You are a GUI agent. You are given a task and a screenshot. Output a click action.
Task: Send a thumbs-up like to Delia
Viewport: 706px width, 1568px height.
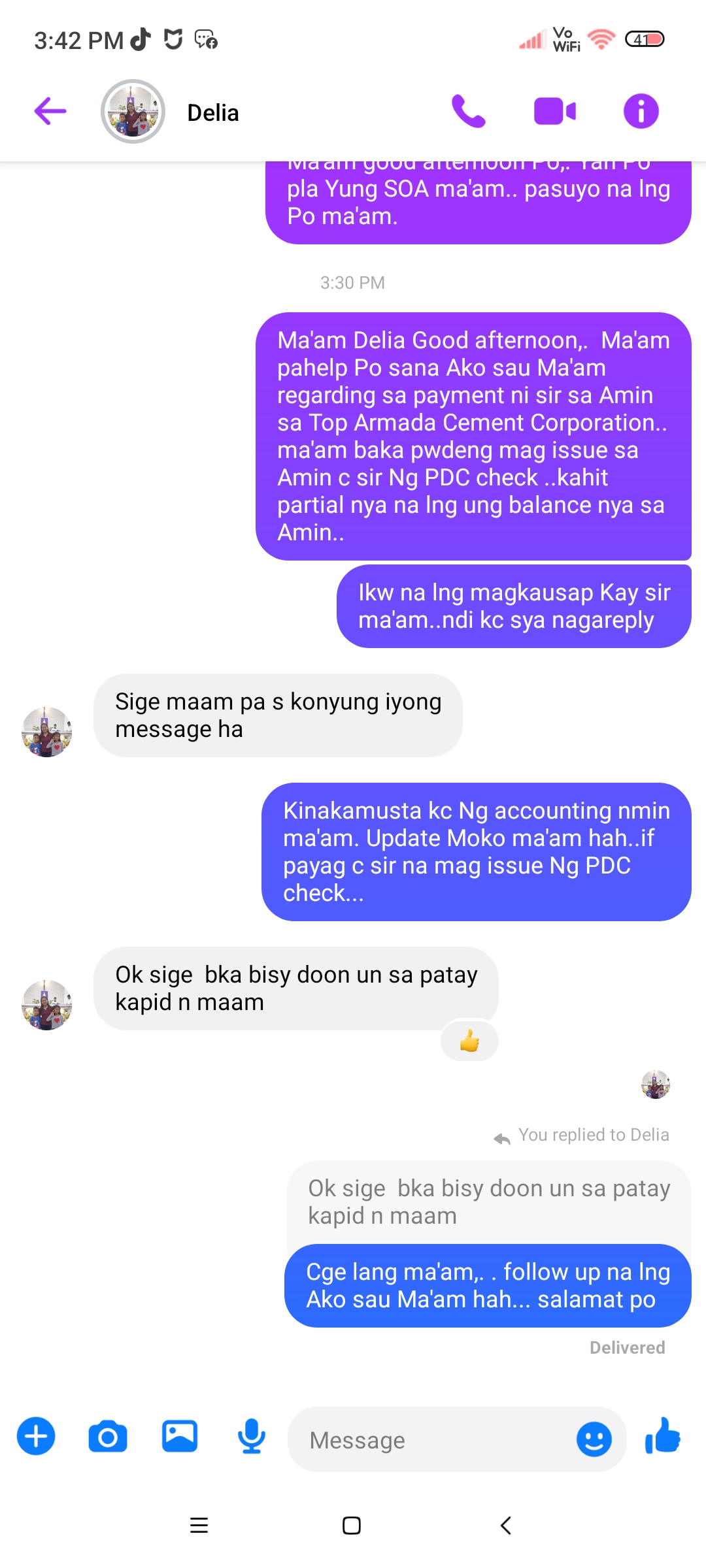(x=663, y=1436)
